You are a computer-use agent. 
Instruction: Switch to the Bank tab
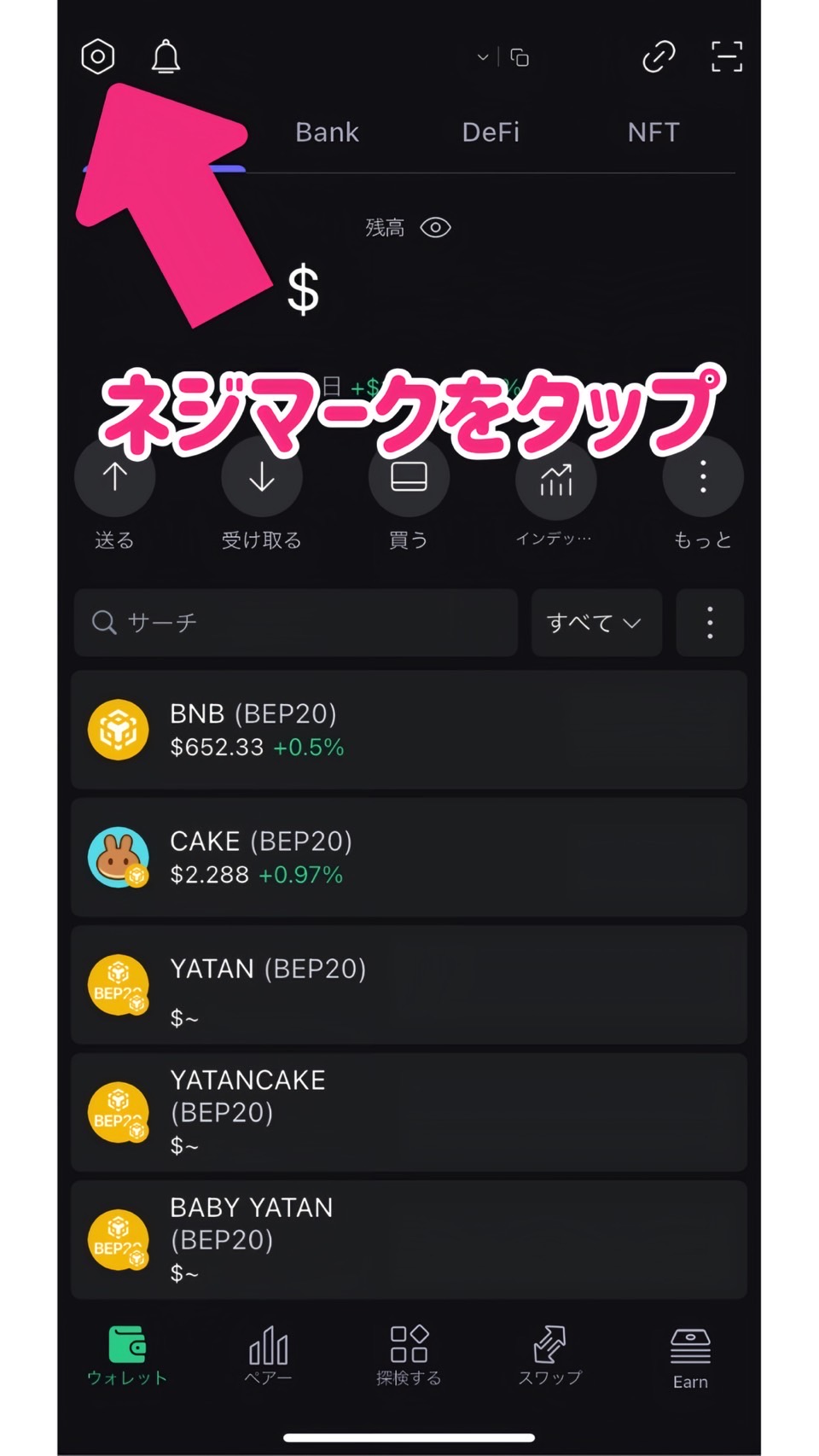[x=327, y=132]
